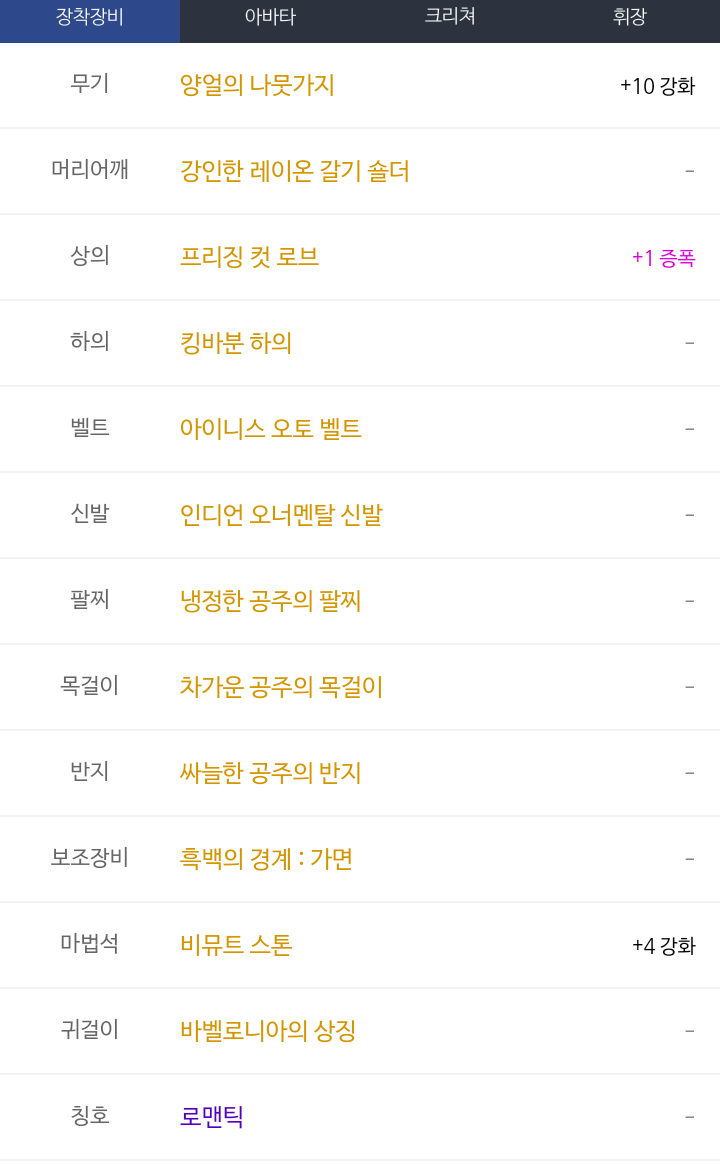The height and width of the screenshot is (1164, 720).
Task: Open the 로맨틱 title item
Action: pos(212,1118)
